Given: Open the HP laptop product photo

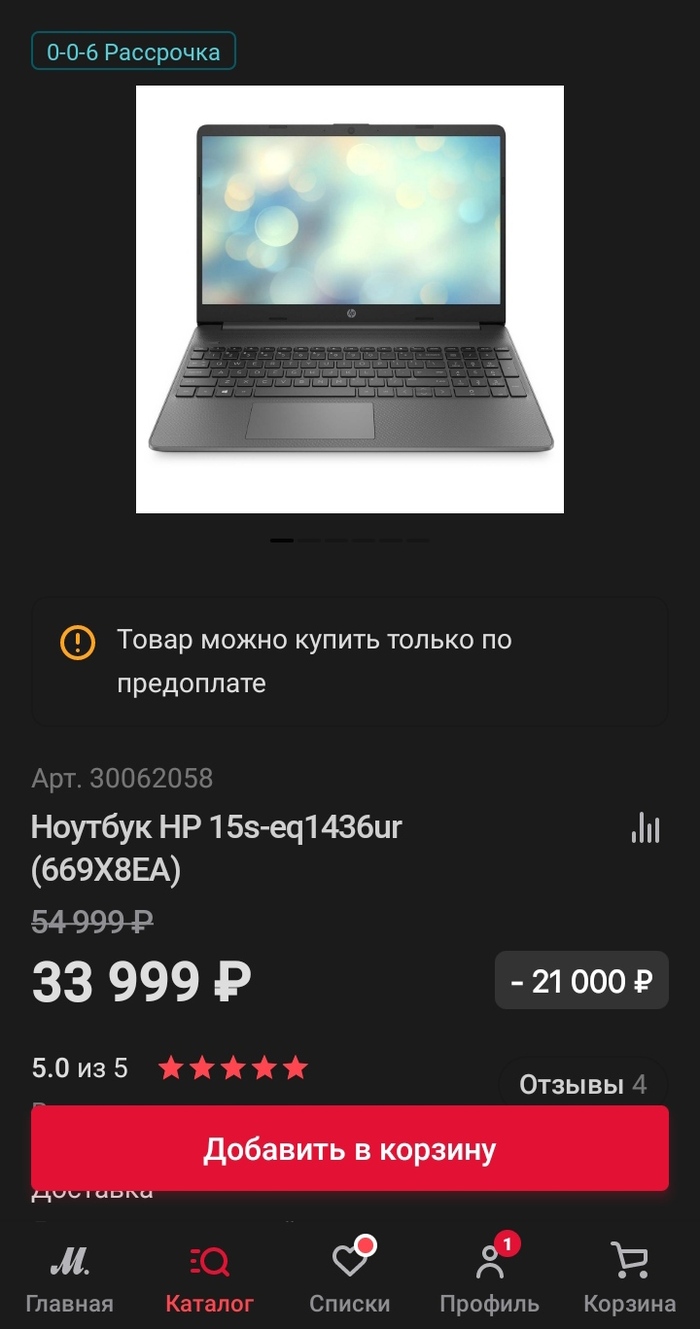Looking at the screenshot, I should click(x=349, y=299).
